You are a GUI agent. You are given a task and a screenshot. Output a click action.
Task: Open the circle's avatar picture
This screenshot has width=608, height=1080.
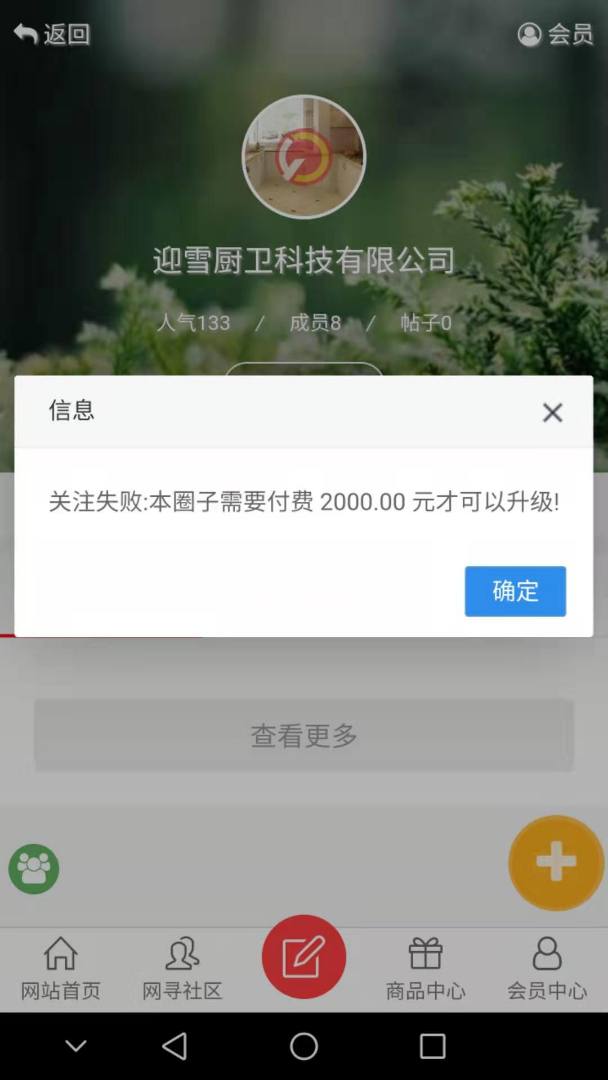pos(304,157)
